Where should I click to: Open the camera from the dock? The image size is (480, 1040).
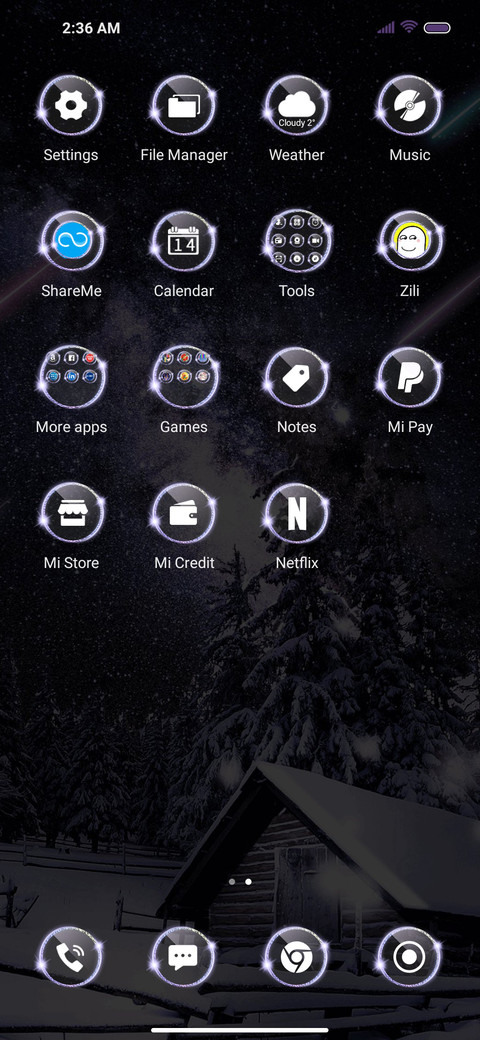[410, 958]
